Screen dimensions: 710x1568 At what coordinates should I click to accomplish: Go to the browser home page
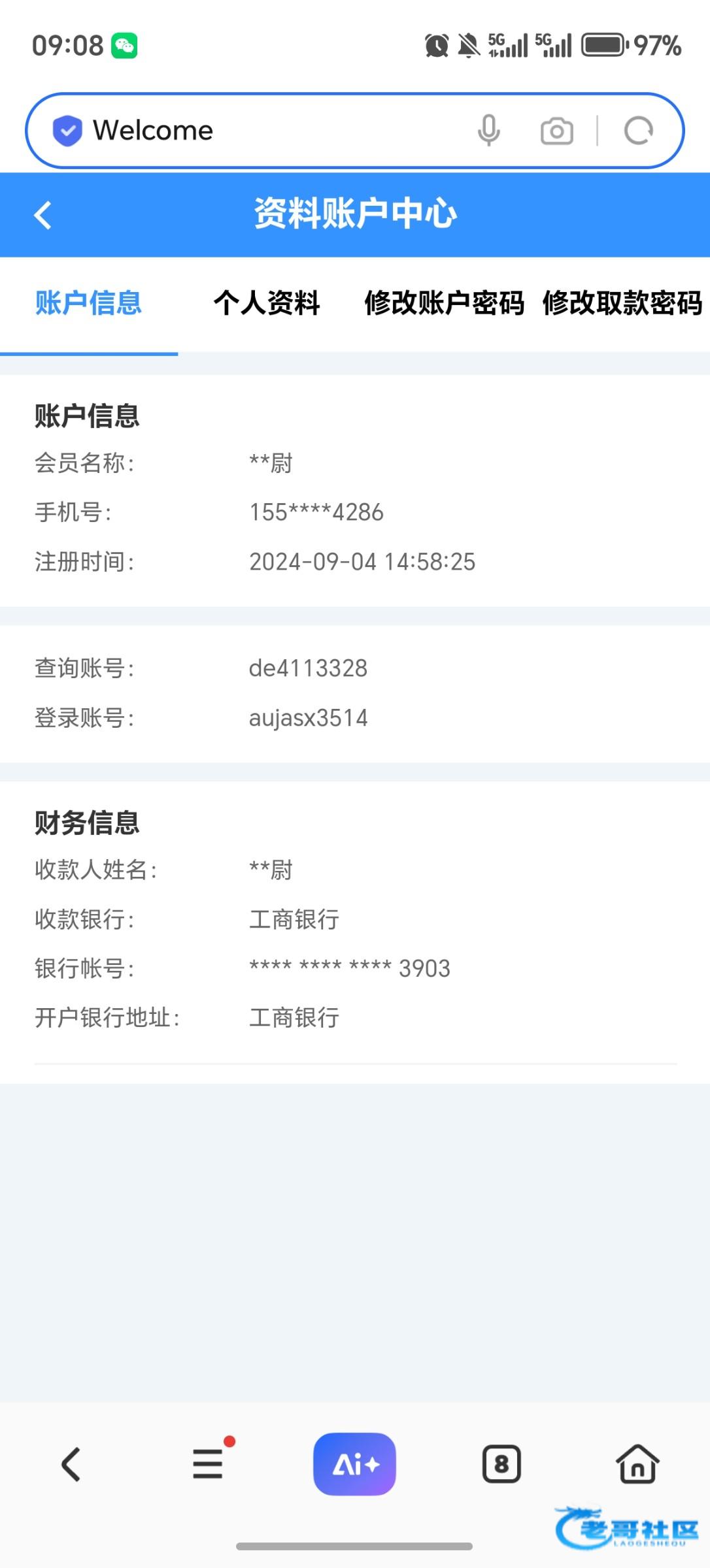tap(637, 1464)
